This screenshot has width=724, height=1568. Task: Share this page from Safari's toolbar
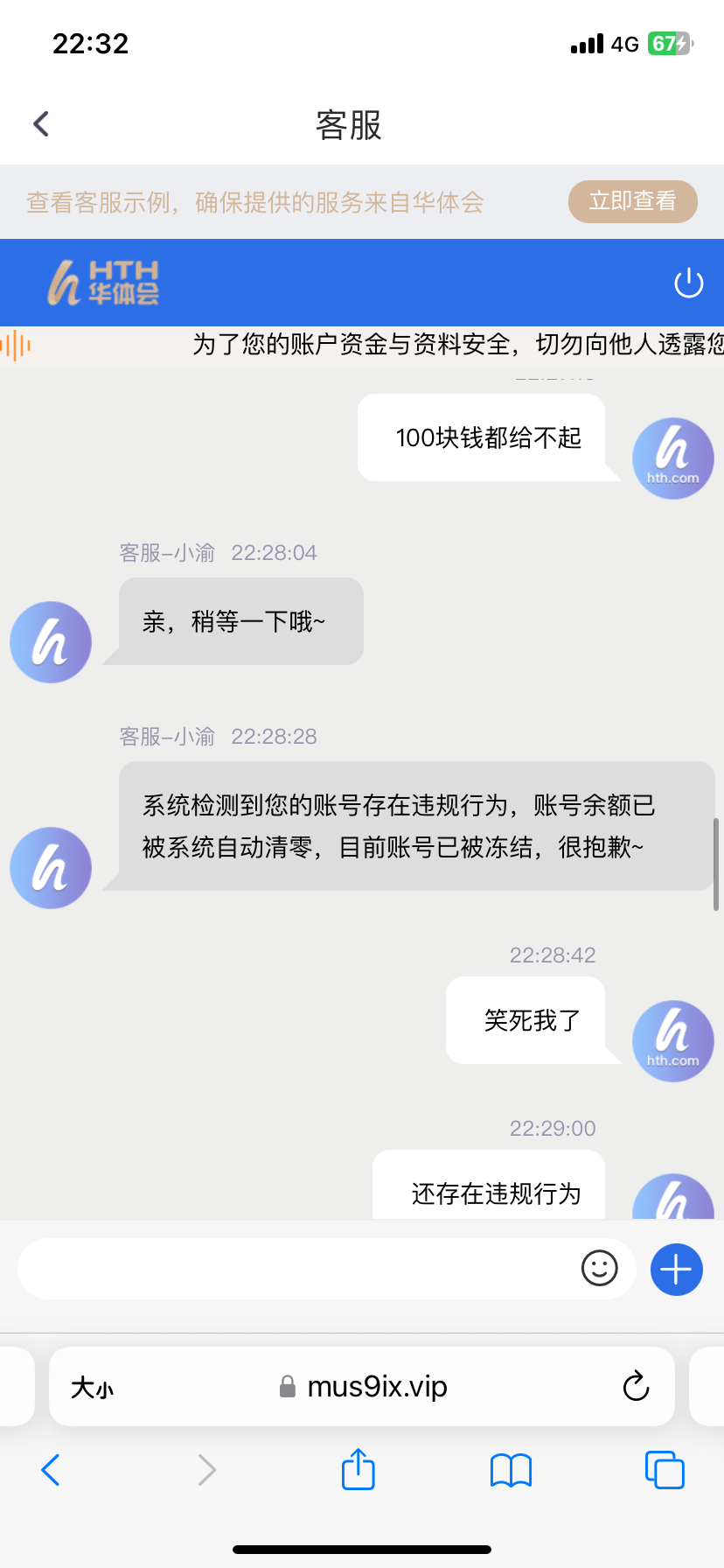tap(358, 1469)
